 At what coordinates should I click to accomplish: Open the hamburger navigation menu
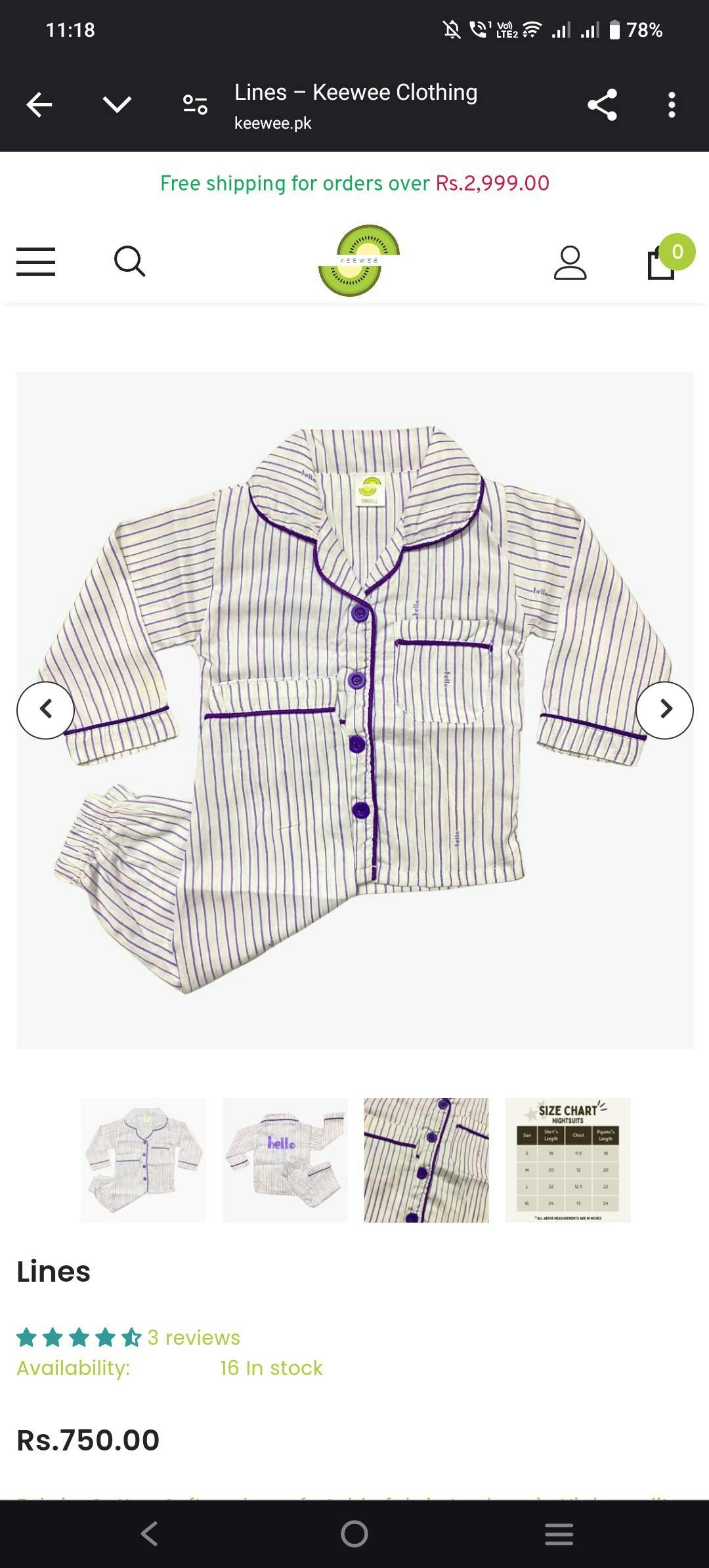tap(36, 261)
